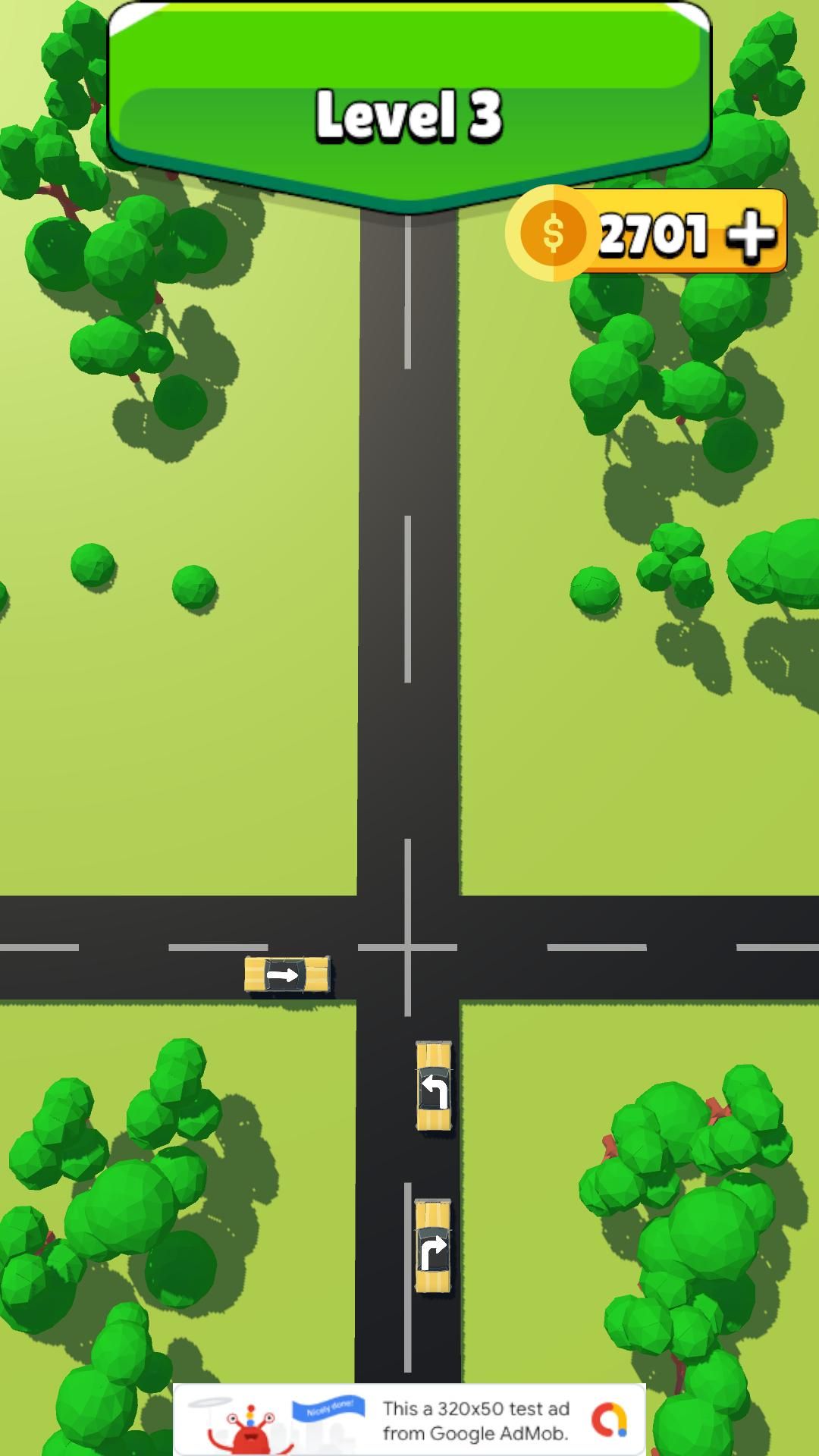819x1456 pixels.
Task: Tap the taxi with the straight arrow
Action: [287, 974]
